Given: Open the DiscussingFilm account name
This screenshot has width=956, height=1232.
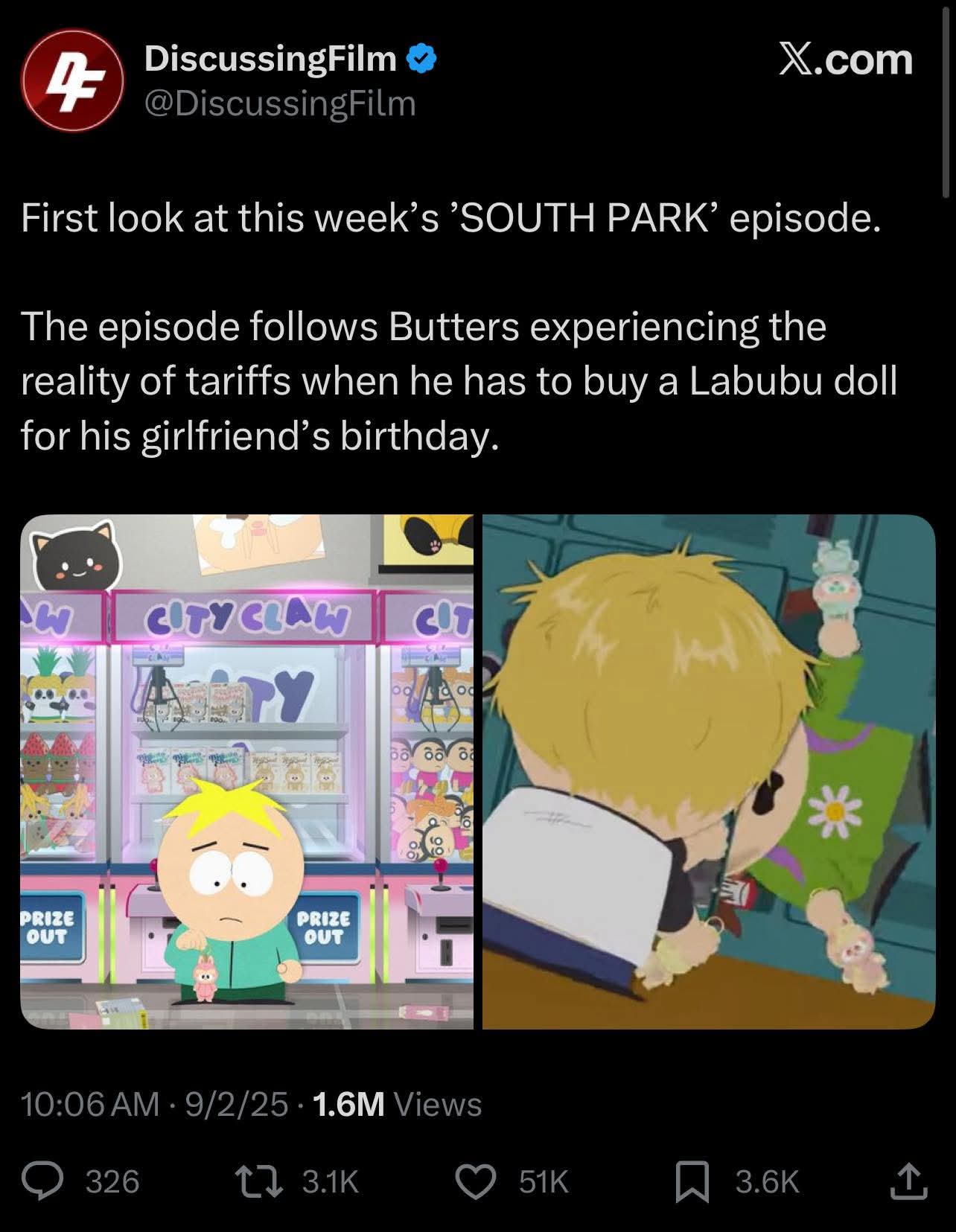Looking at the screenshot, I should click(x=270, y=59).
